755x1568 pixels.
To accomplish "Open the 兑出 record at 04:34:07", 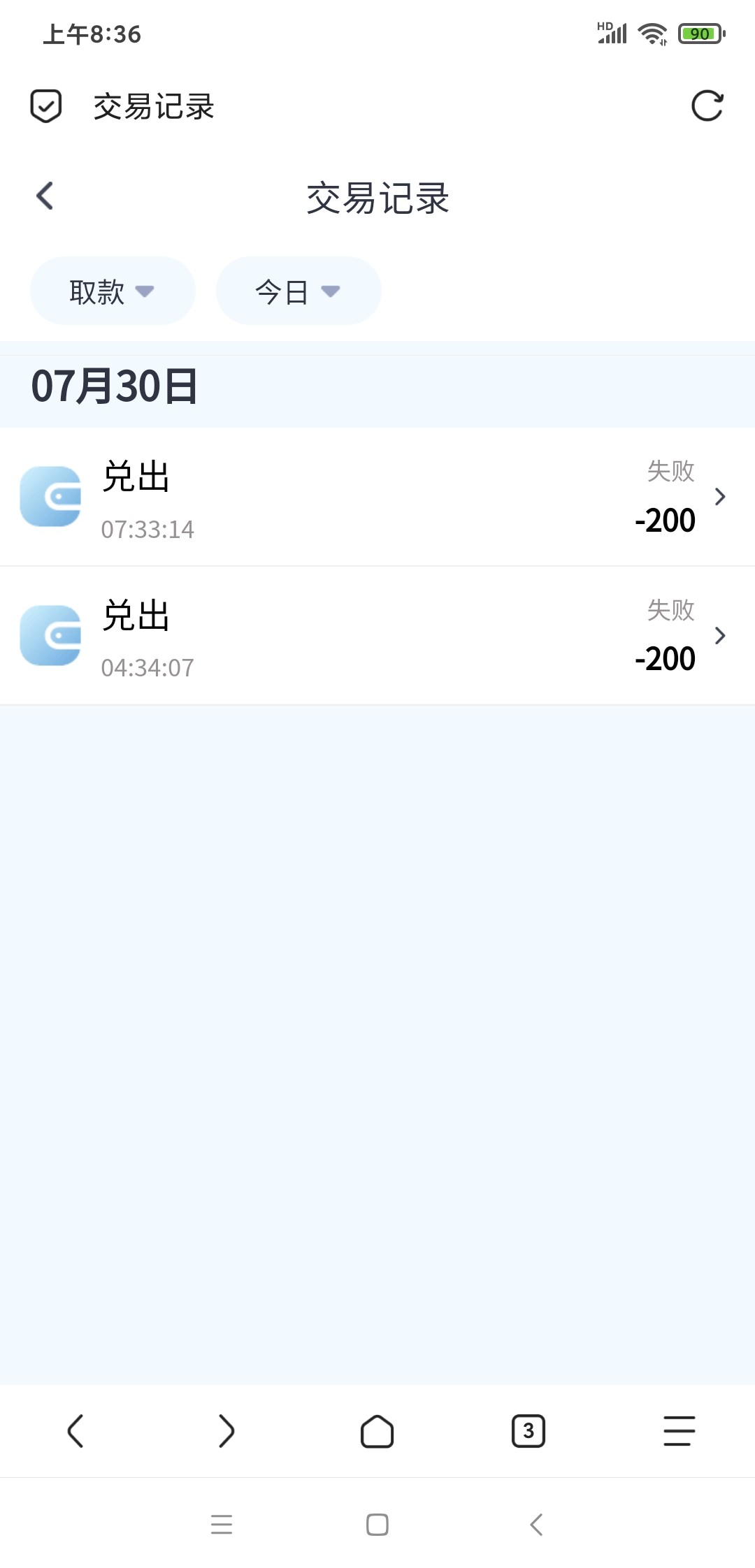I will tap(377, 635).
